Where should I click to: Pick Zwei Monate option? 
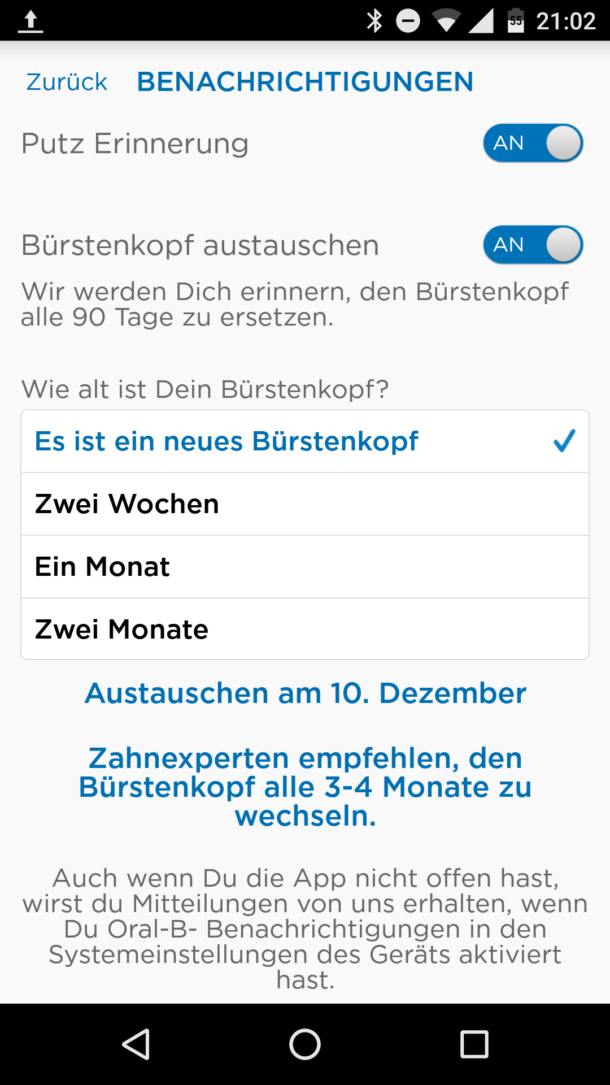point(304,630)
